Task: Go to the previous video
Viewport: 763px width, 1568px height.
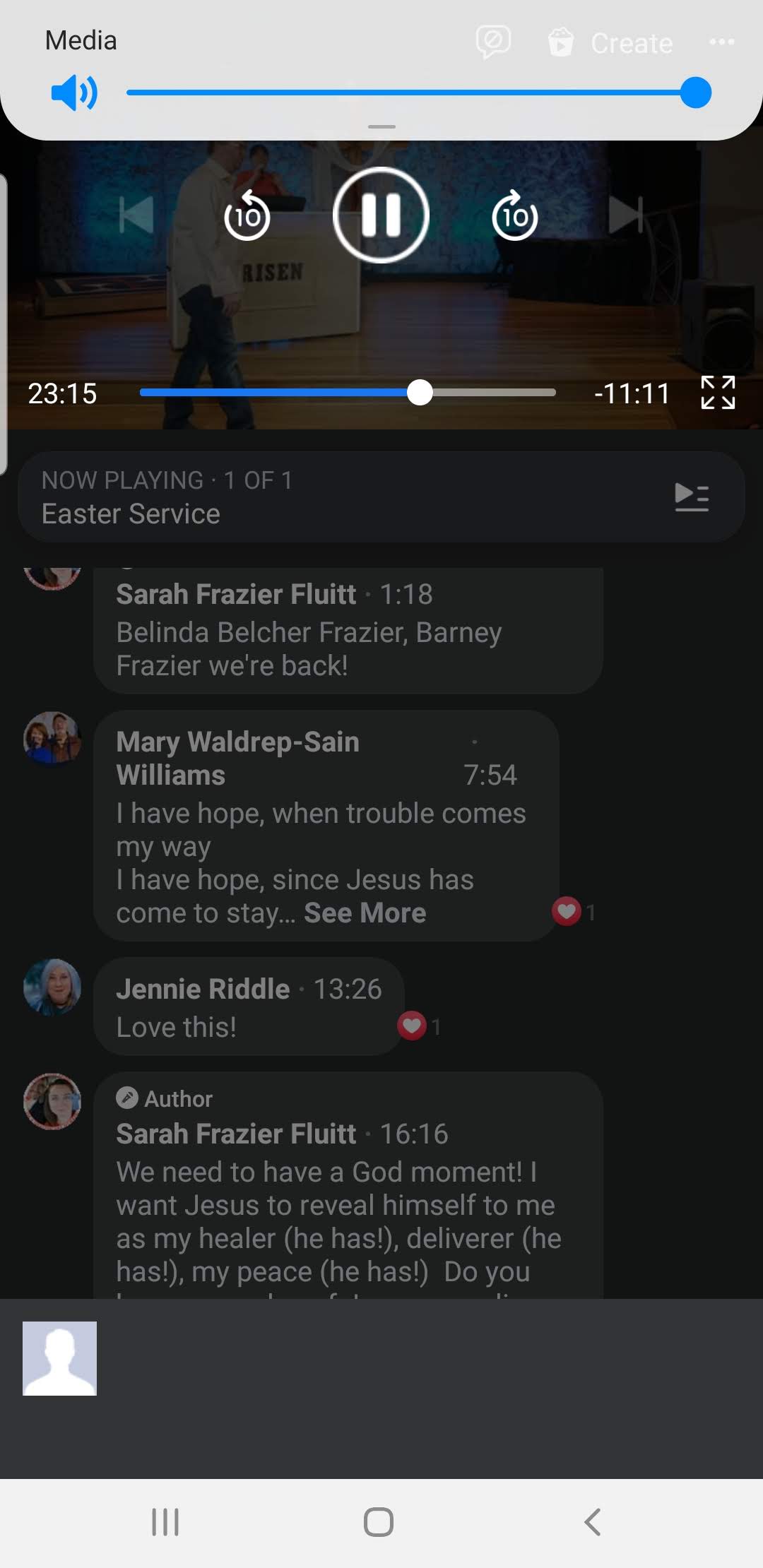Action: coord(136,215)
